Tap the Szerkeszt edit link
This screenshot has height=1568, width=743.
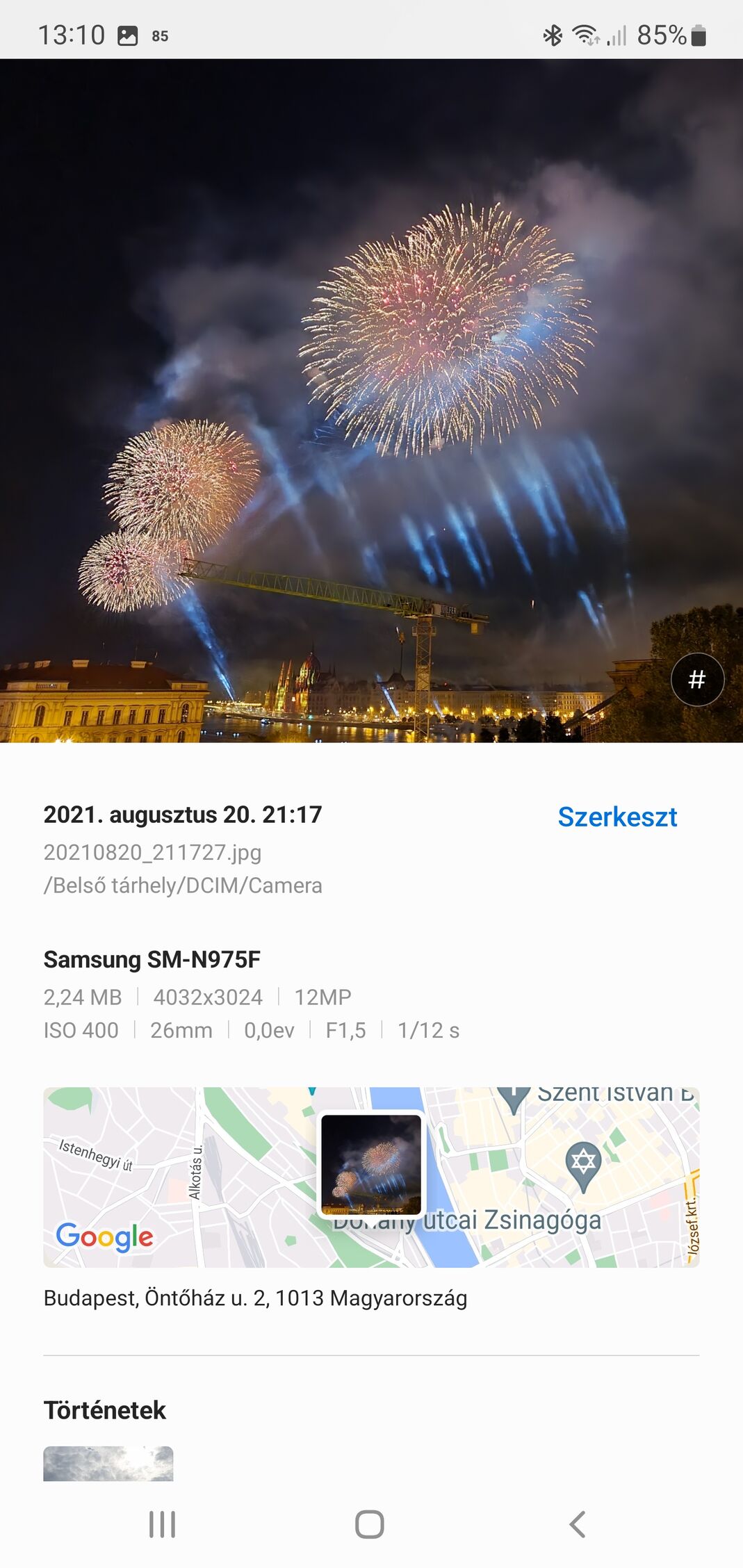(x=617, y=817)
